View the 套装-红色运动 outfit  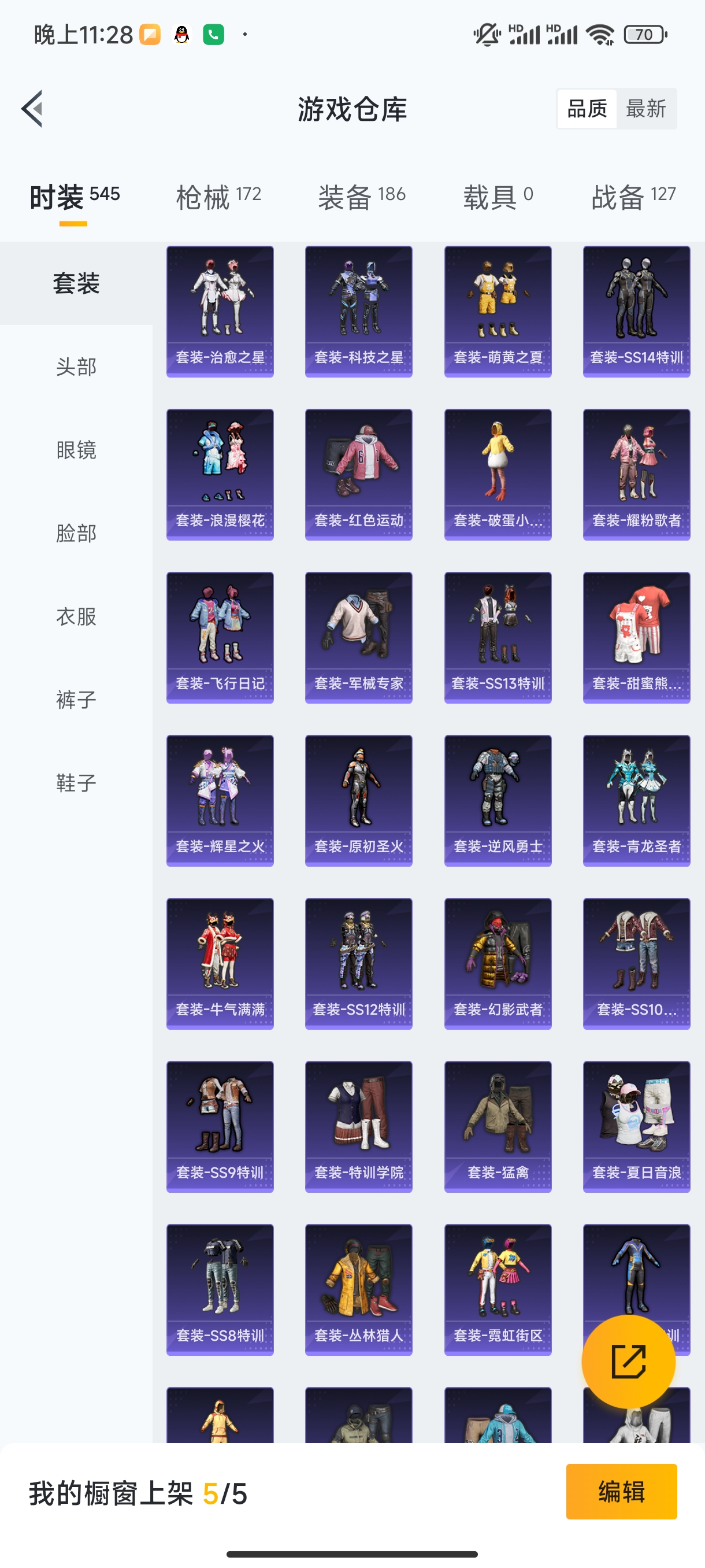pos(359,475)
